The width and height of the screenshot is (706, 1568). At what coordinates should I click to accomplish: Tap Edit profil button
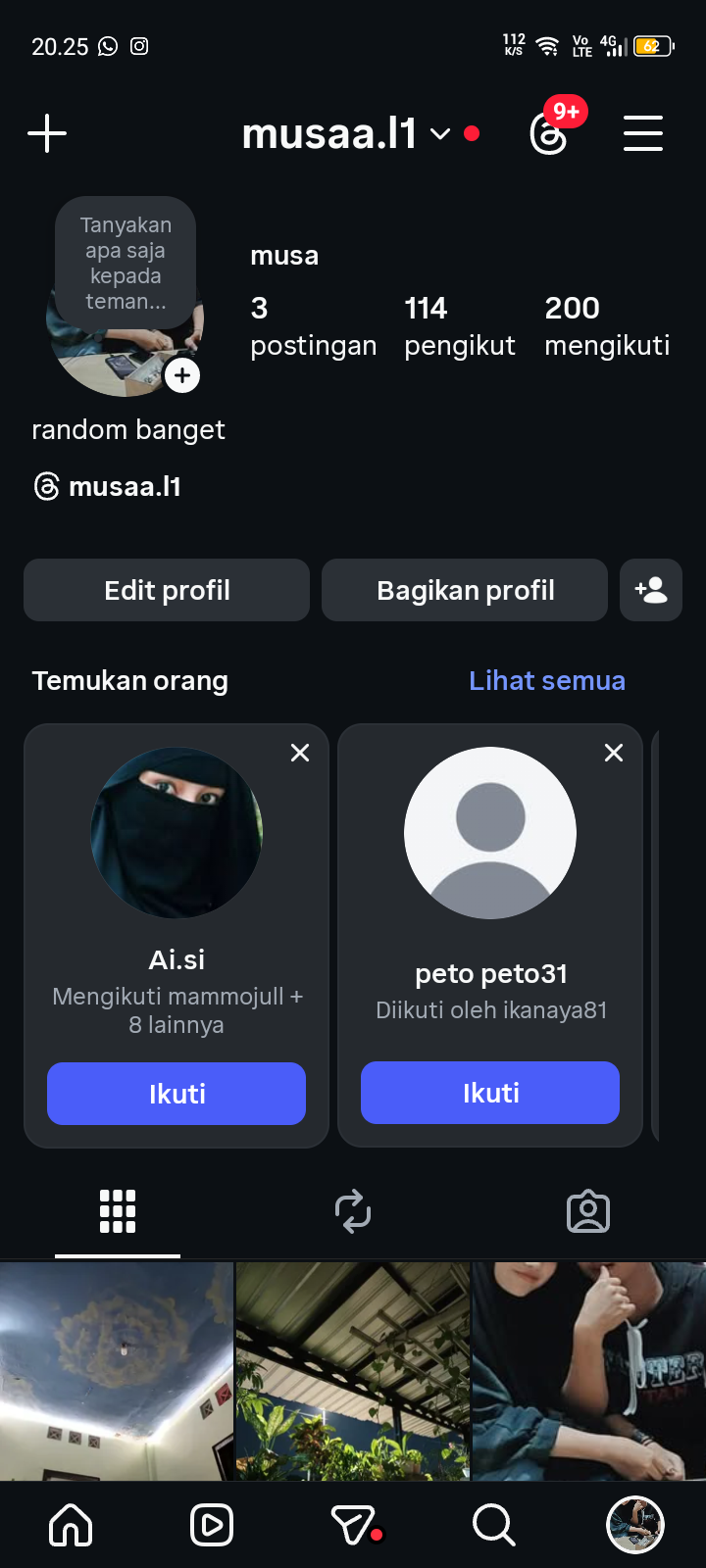pyautogui.click(x=167, y=590)
